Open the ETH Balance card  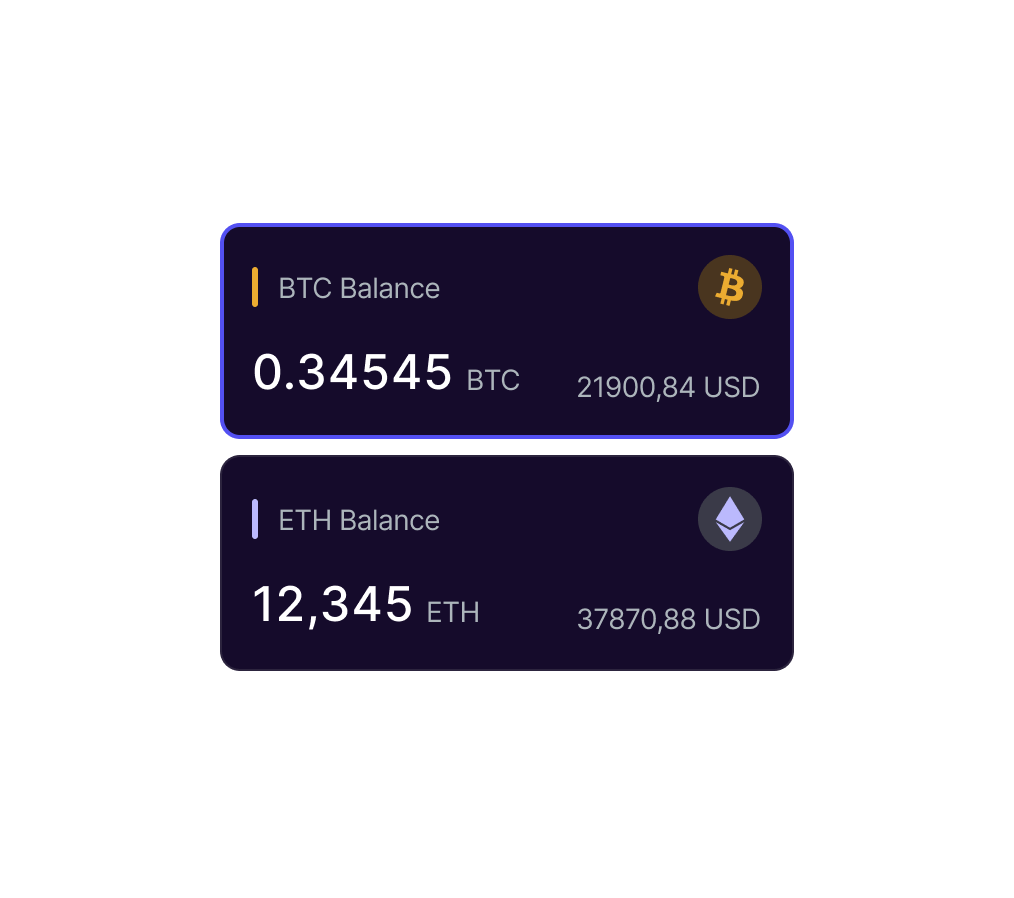pos(506,563)
